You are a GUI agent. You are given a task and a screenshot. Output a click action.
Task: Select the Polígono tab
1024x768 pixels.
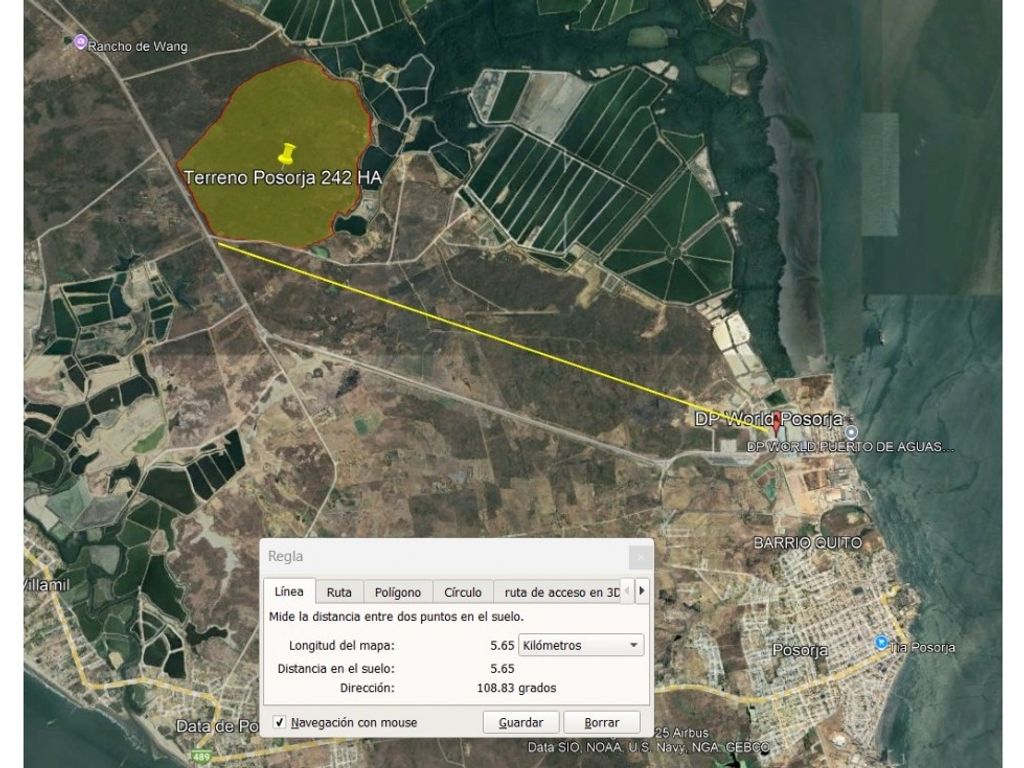click(x=398, y=592)
